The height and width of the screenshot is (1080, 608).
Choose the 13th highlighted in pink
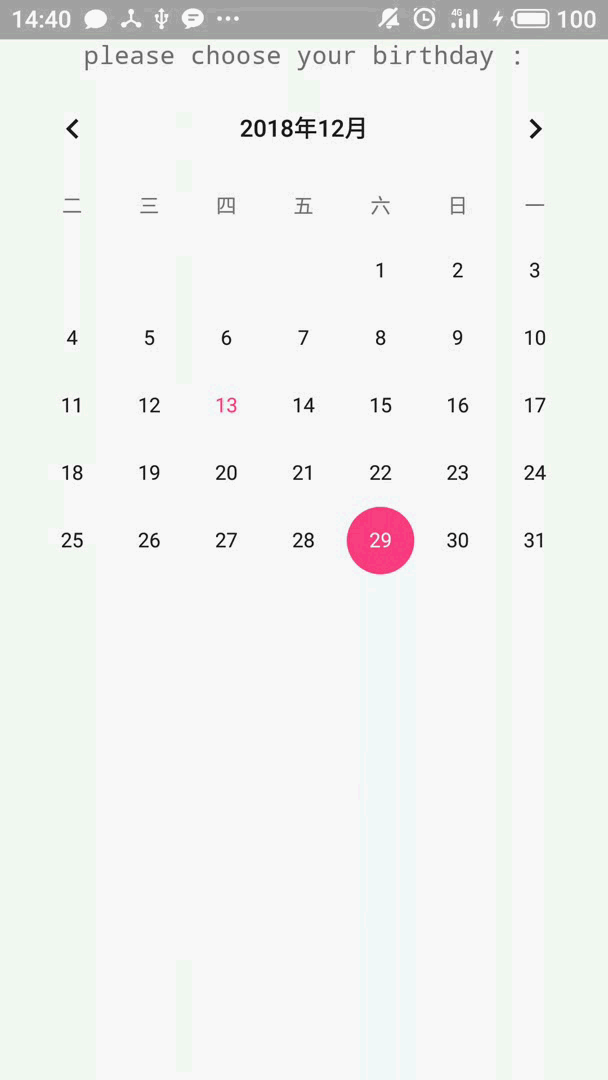click(226, 405)
